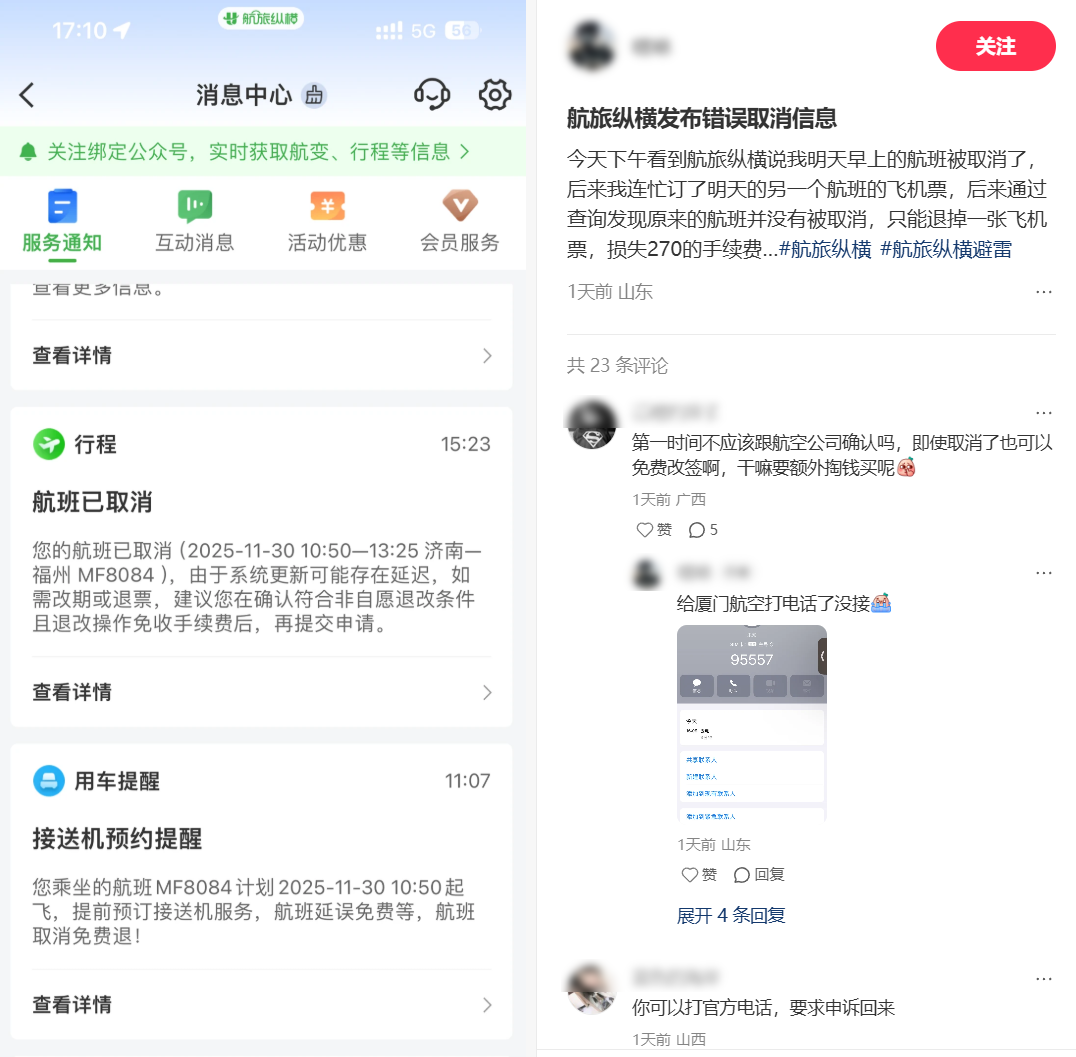The image size is (1076, 1057).
Task: Like the comment about 免费改签
Action: click(654, 530)
